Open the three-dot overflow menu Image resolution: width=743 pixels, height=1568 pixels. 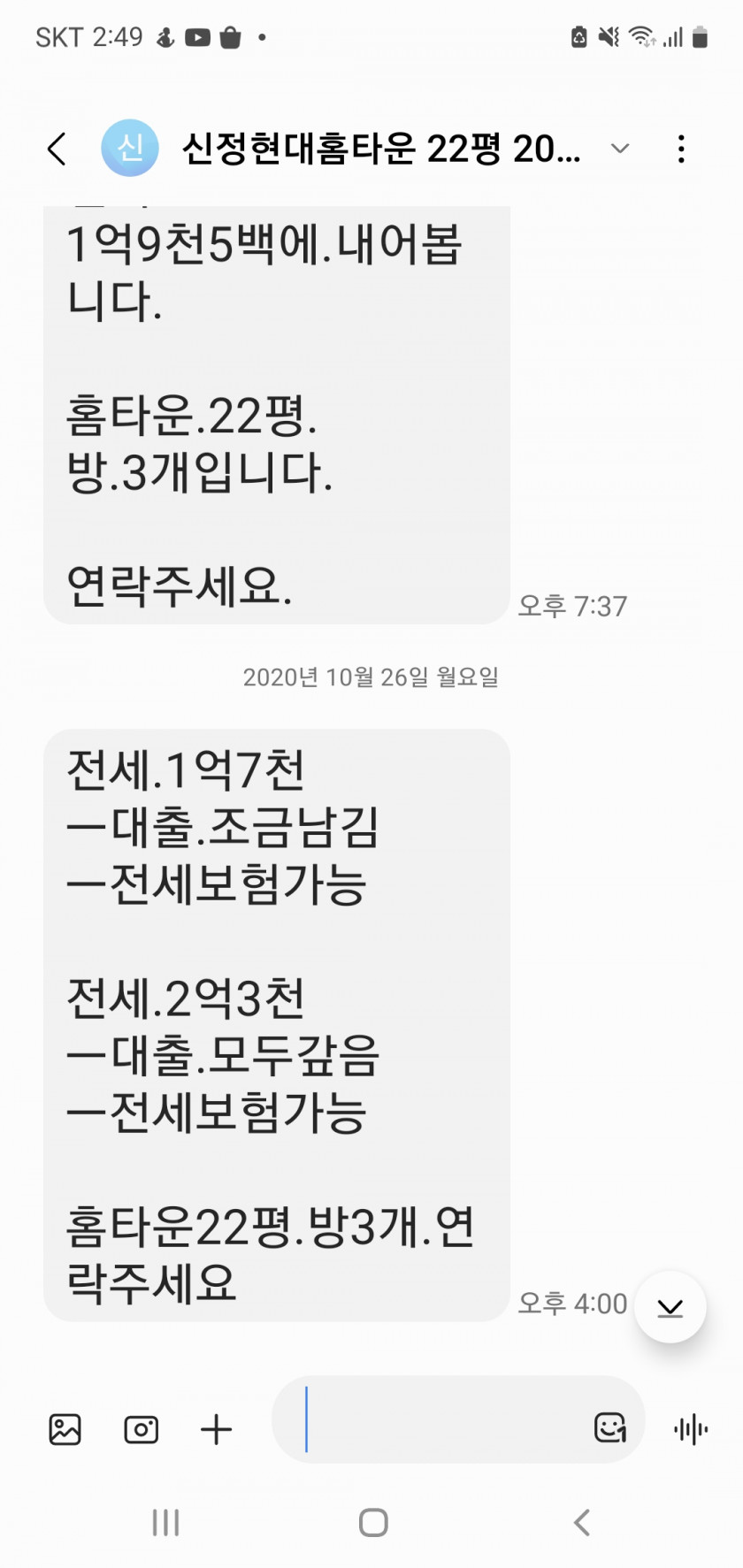point(681,149)
